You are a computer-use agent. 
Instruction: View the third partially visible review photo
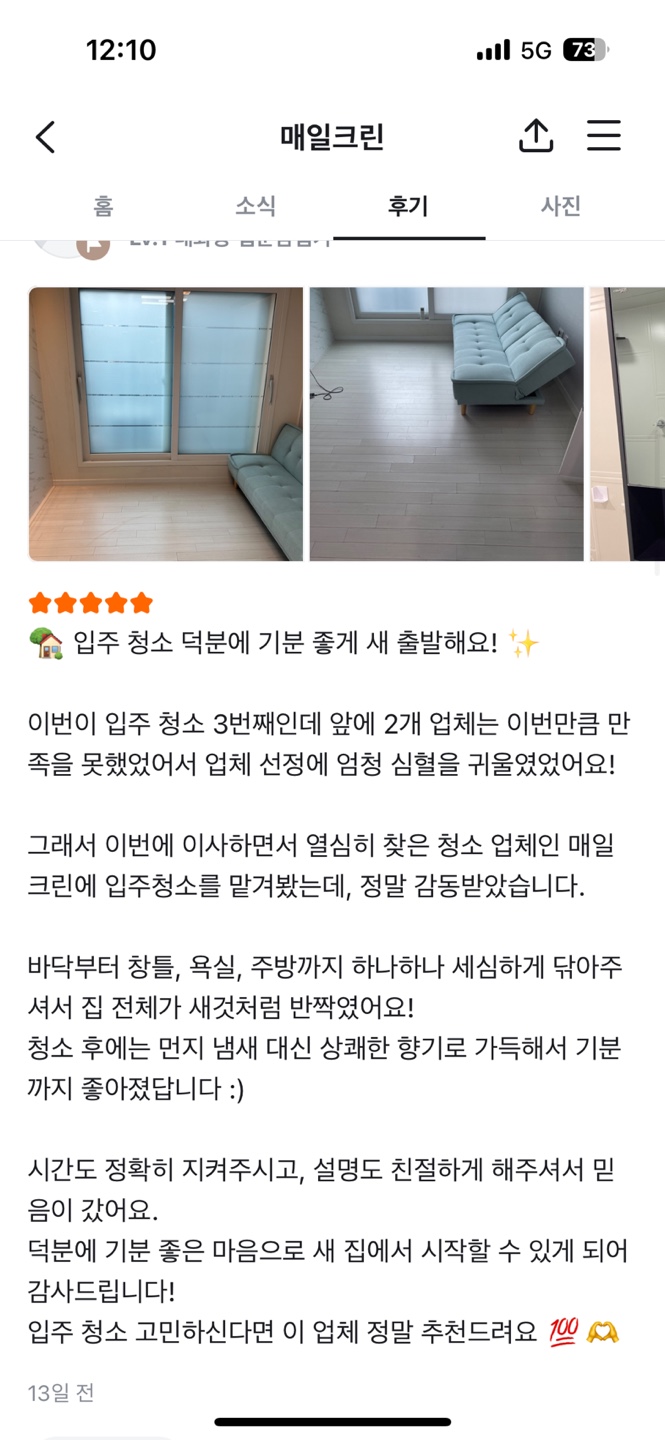(x=628, y=424)
